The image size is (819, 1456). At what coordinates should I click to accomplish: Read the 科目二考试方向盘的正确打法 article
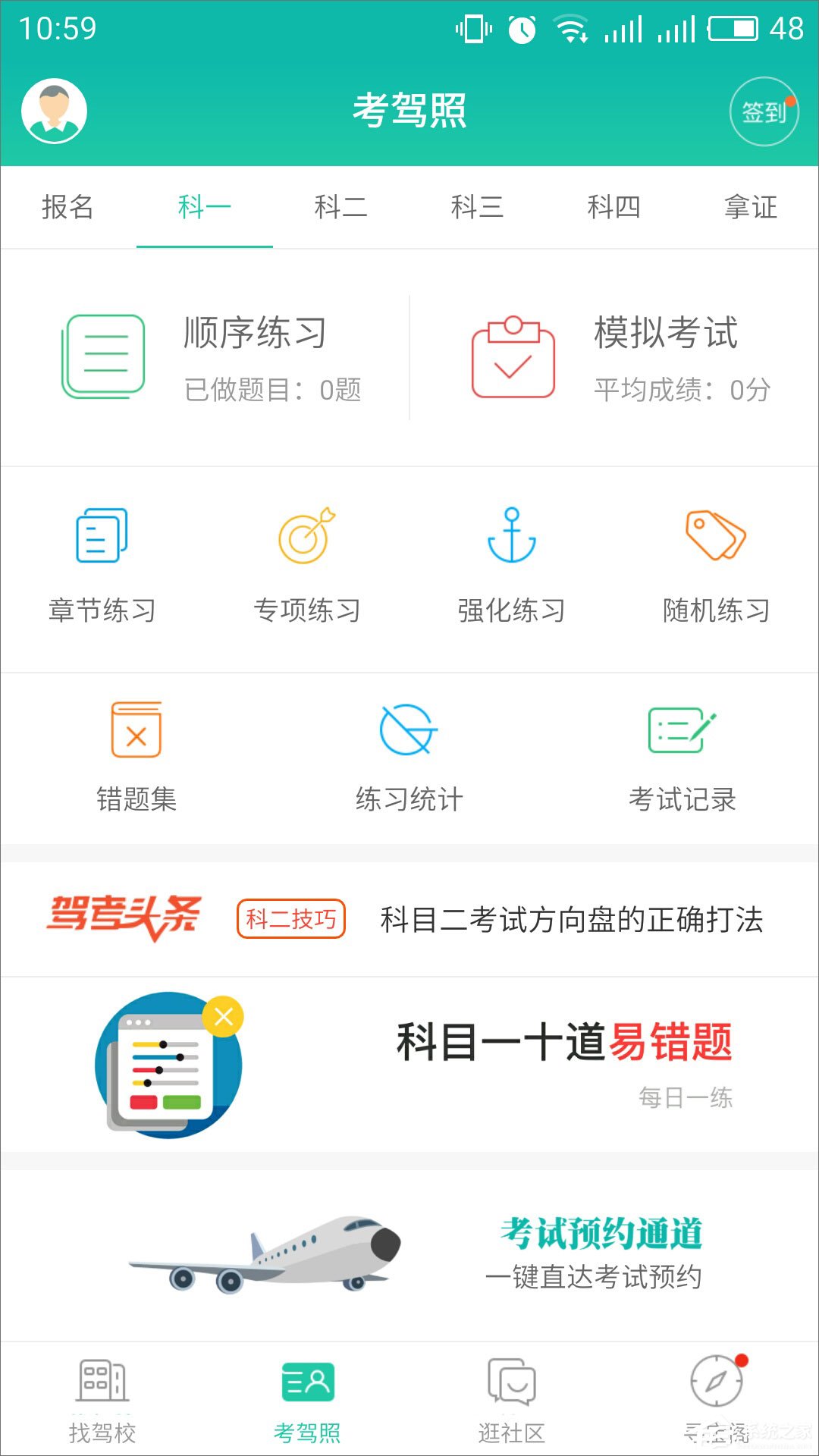tap(570, 920)
